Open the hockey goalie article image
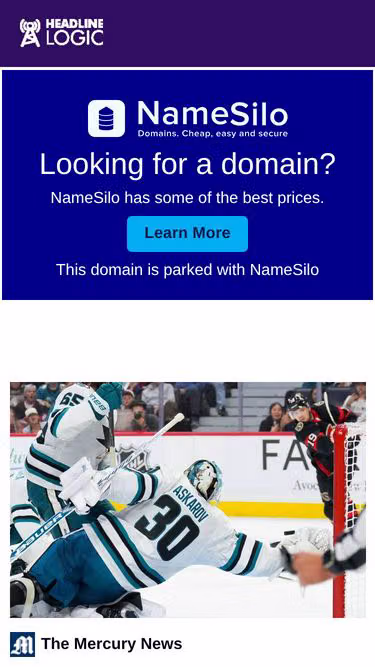Viewport: 375px width, 667px height. [188, 499]
